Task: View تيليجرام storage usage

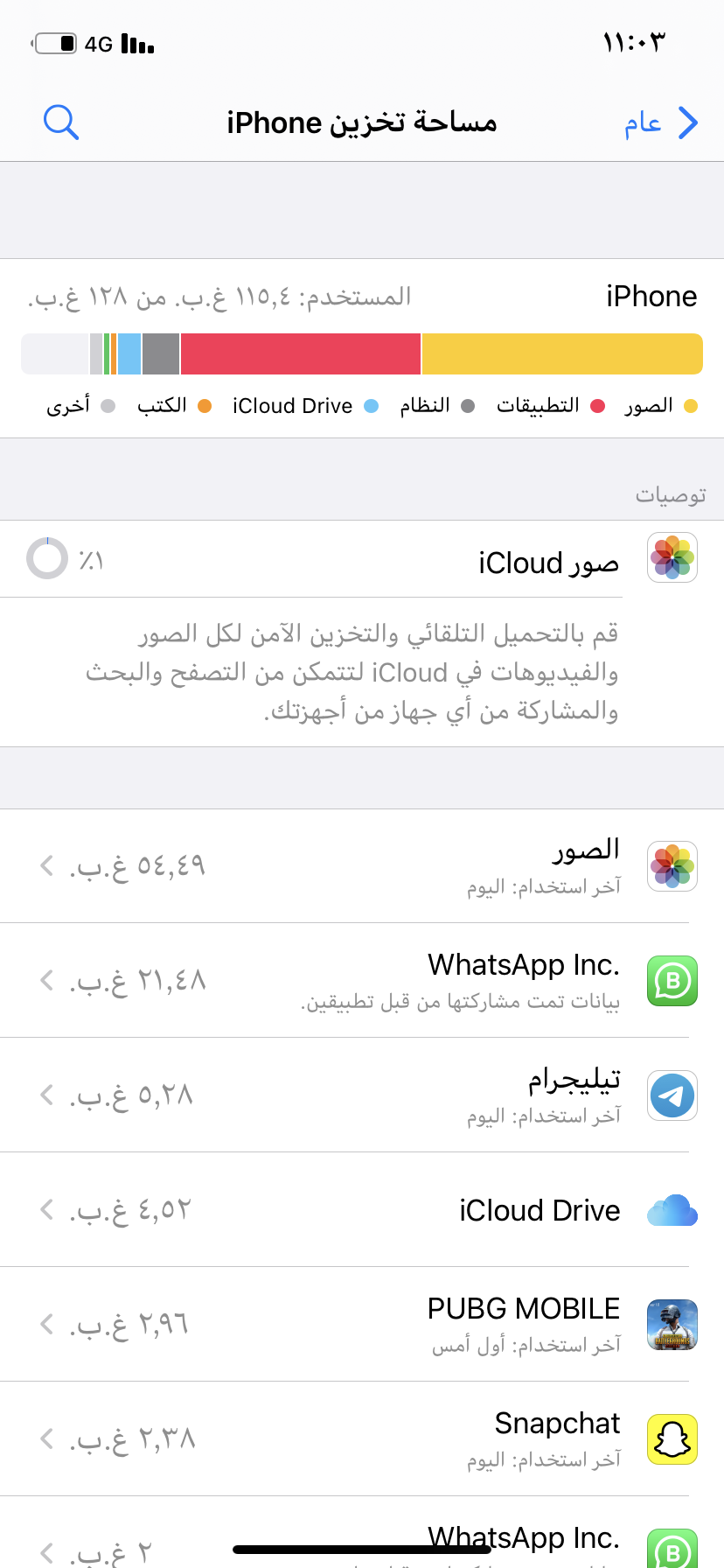Action: (362, 1095)
